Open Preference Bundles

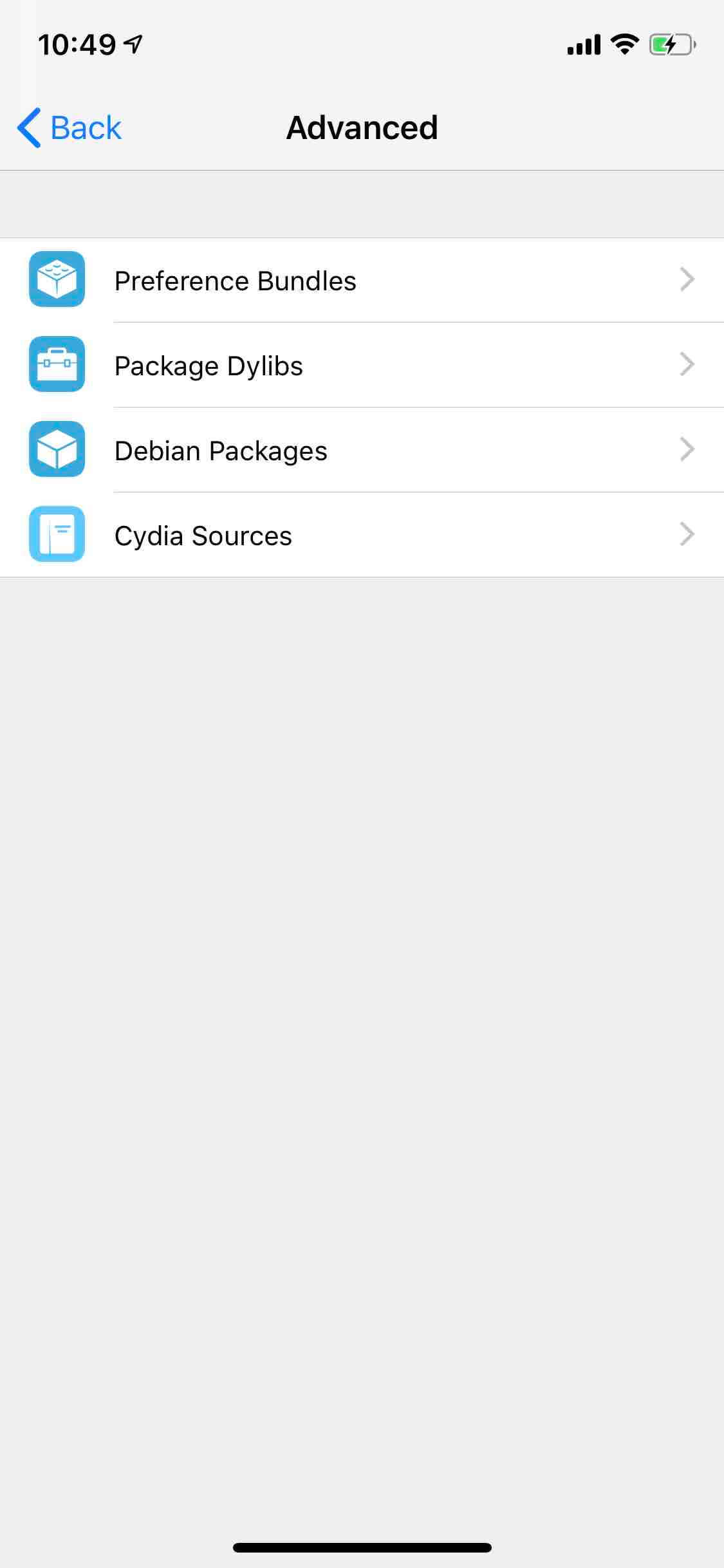[x=362, y=280]
